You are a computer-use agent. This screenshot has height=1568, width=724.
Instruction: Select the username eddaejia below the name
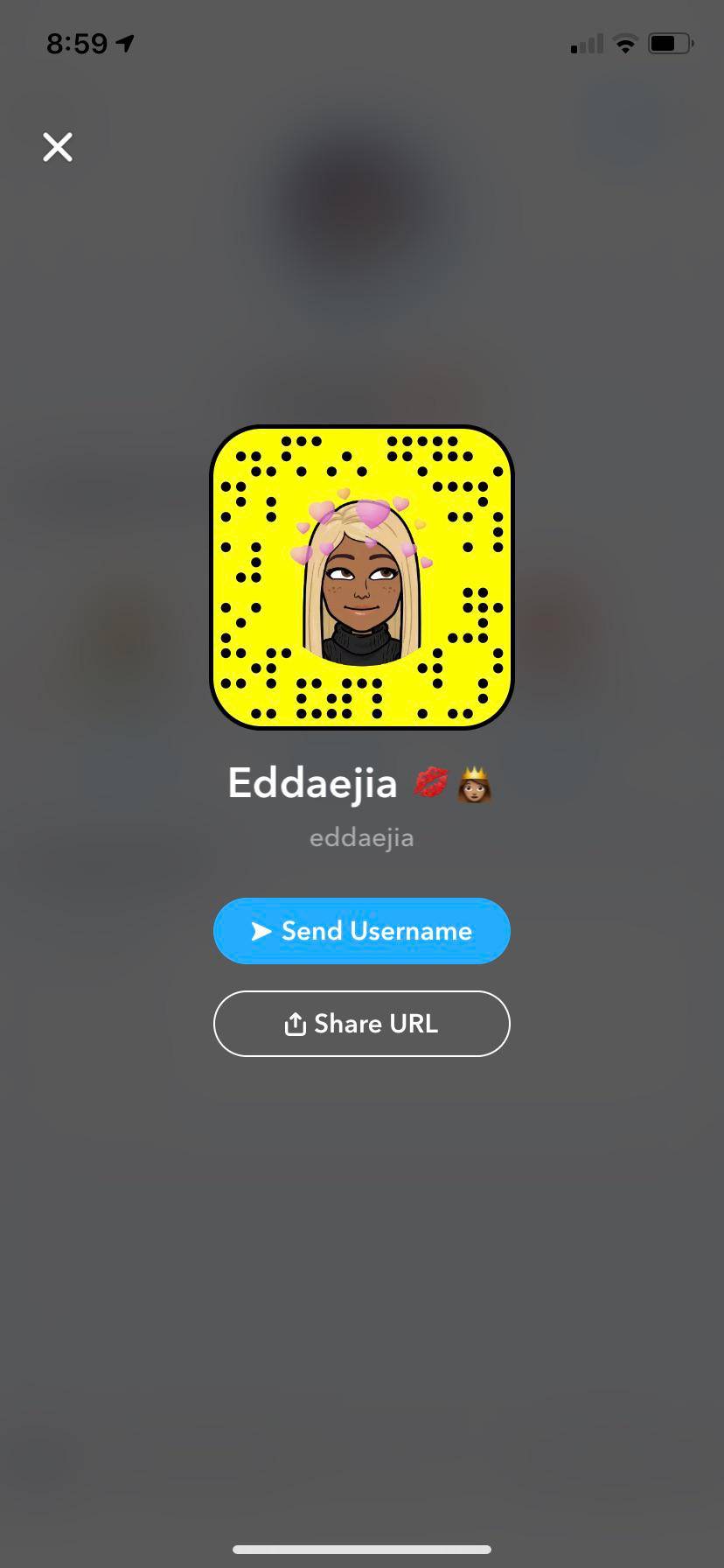(361, 837)
